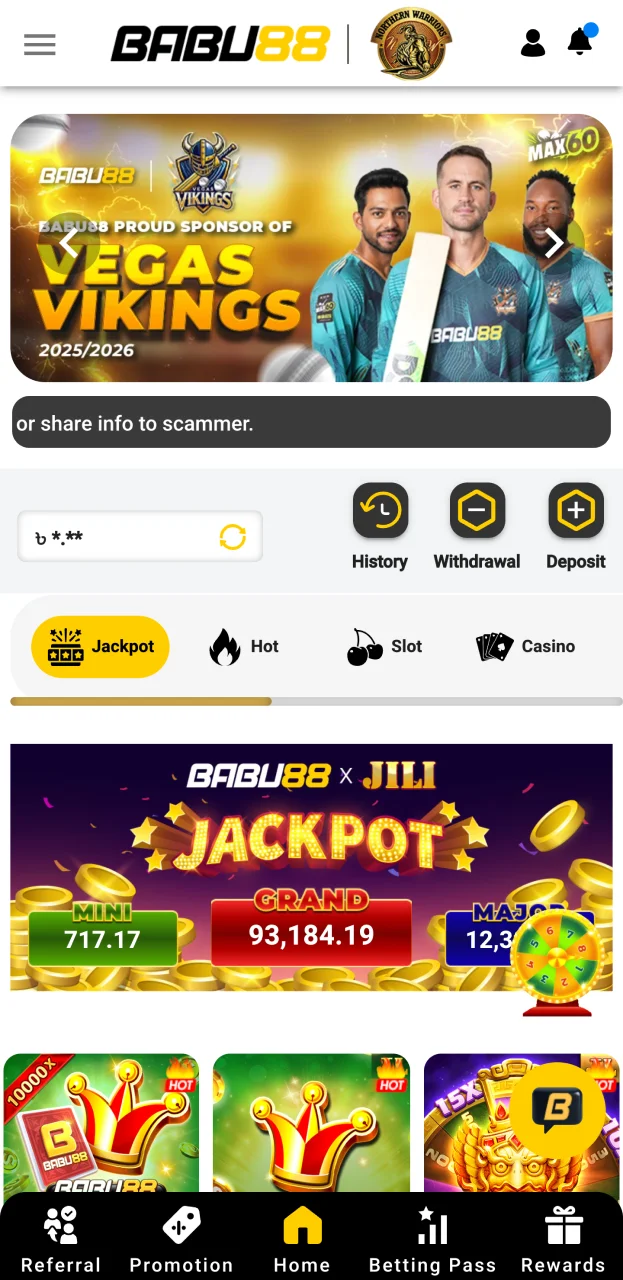Show the previous banner slide
The image size is (623, 1280).
(x=68, y=243)
